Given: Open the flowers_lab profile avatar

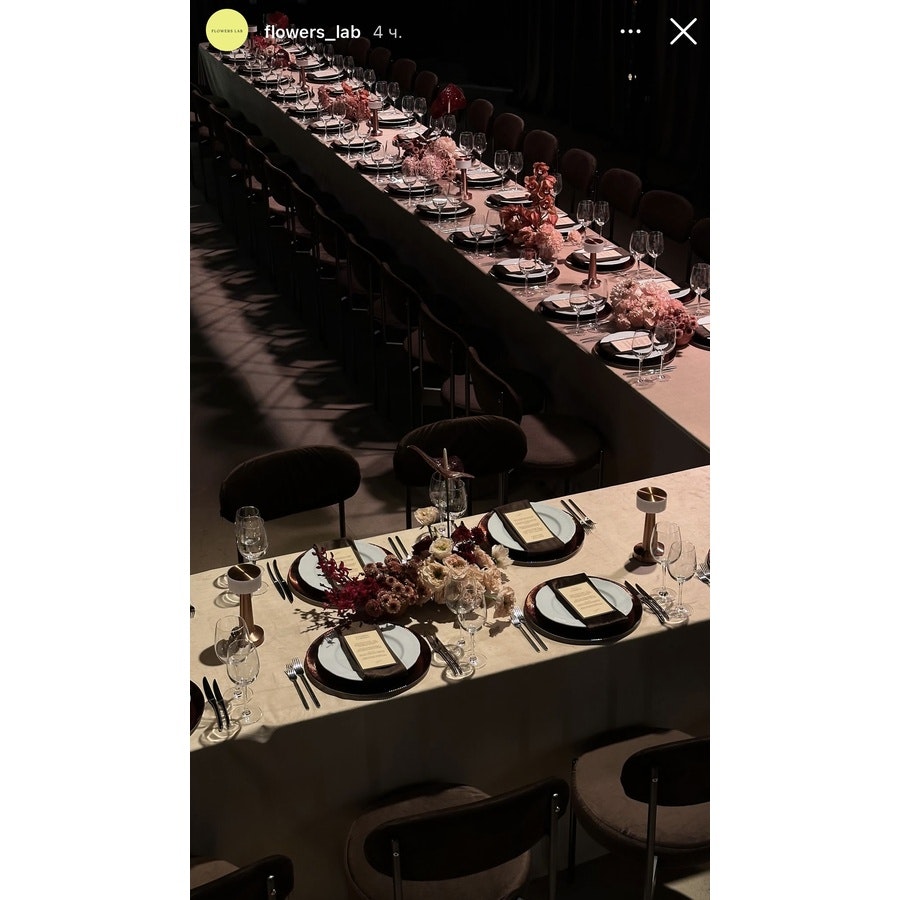Looking at the screenshot, I should point(227,30).
